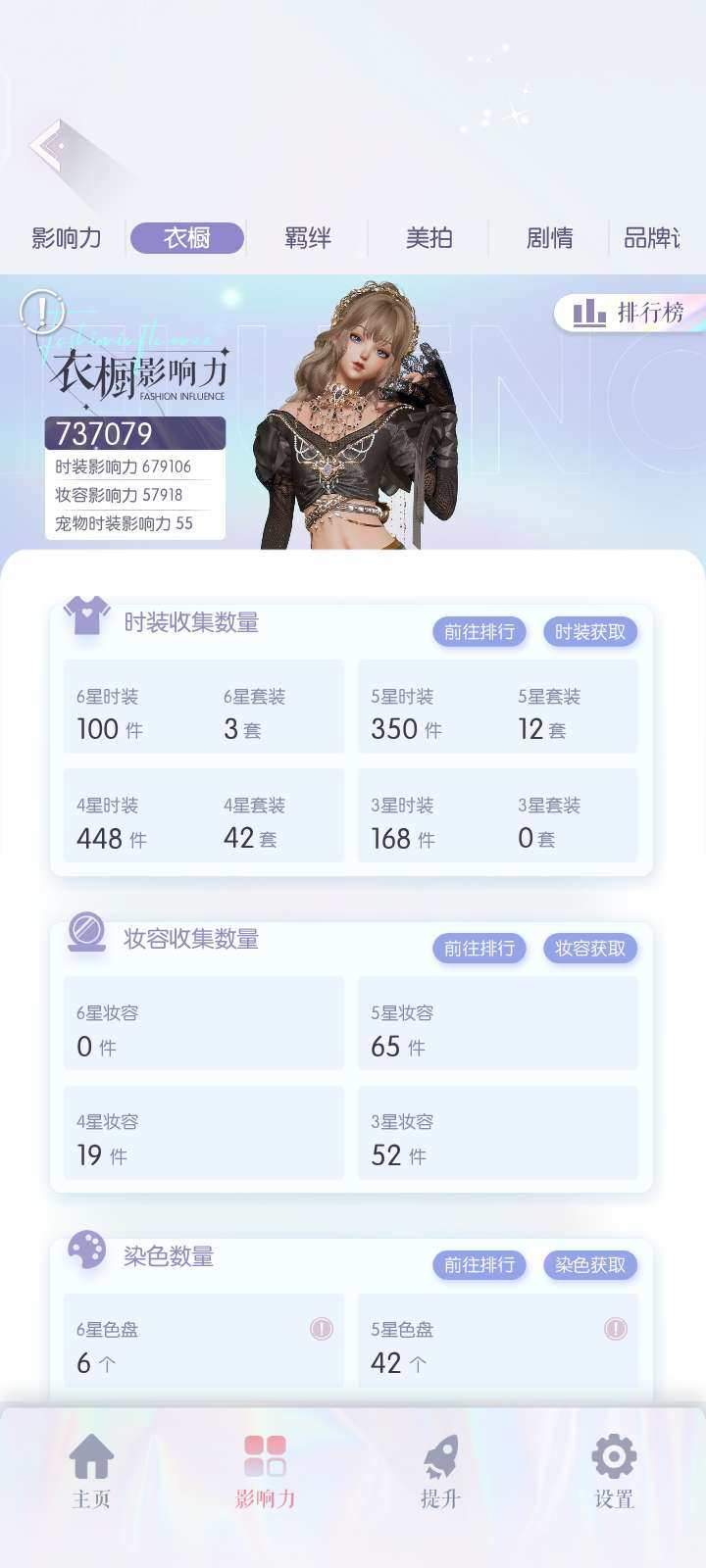Viewport: 706px width, 1568px height.
Task: Select the 时装收集数量 t-shirt icon
Action: pos(86,617)
